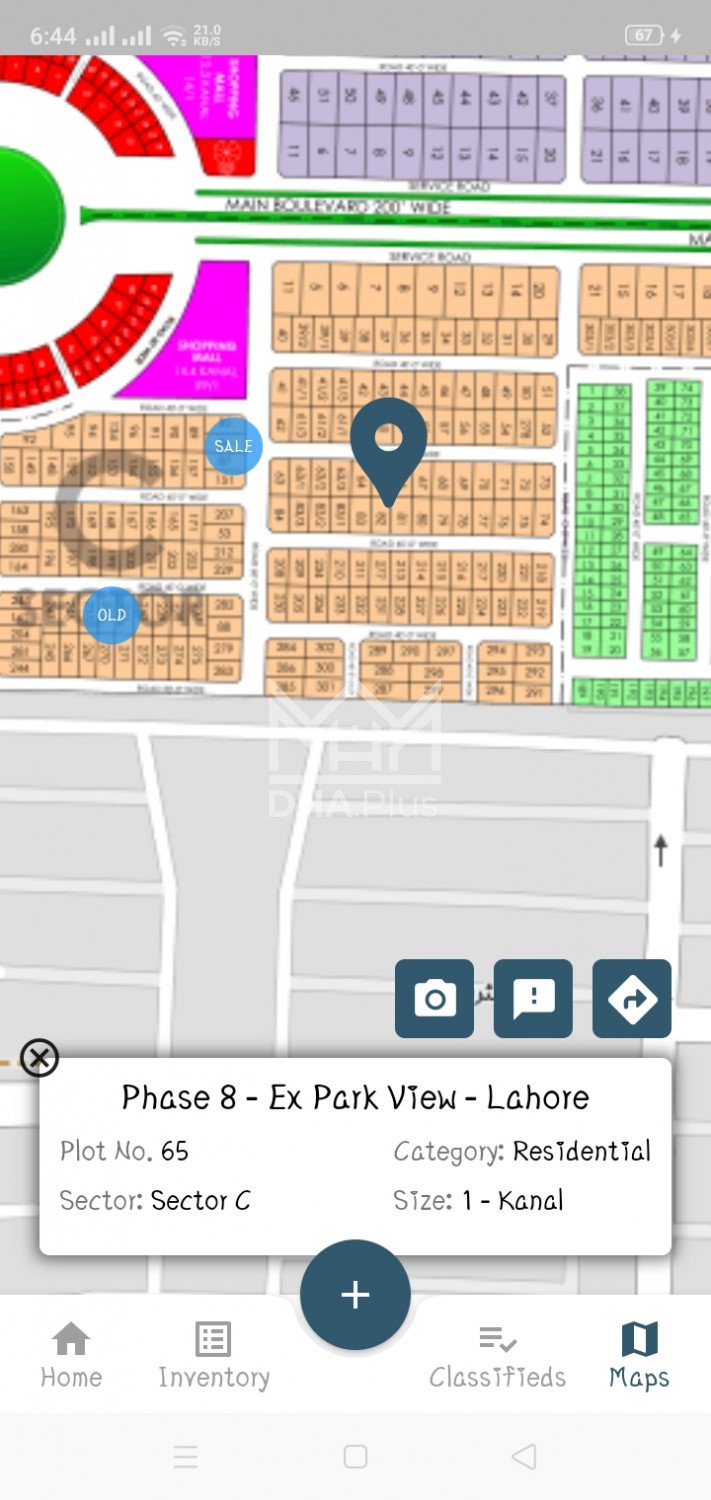Tap the camera icon button
The image size is (711, 1500).
click(434, 998)
